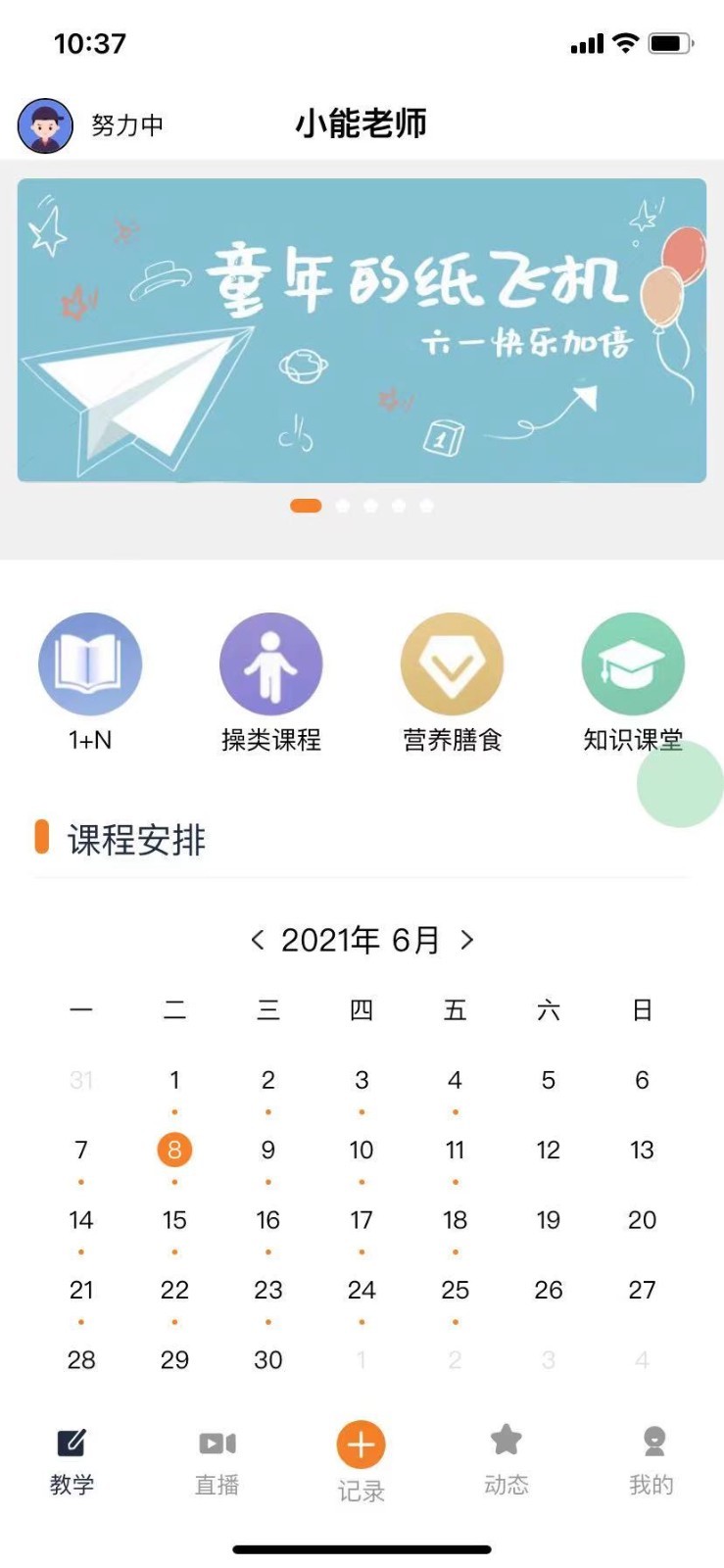Switch to the 动态 tab

pyautogui.click(x=506, y=1459)
